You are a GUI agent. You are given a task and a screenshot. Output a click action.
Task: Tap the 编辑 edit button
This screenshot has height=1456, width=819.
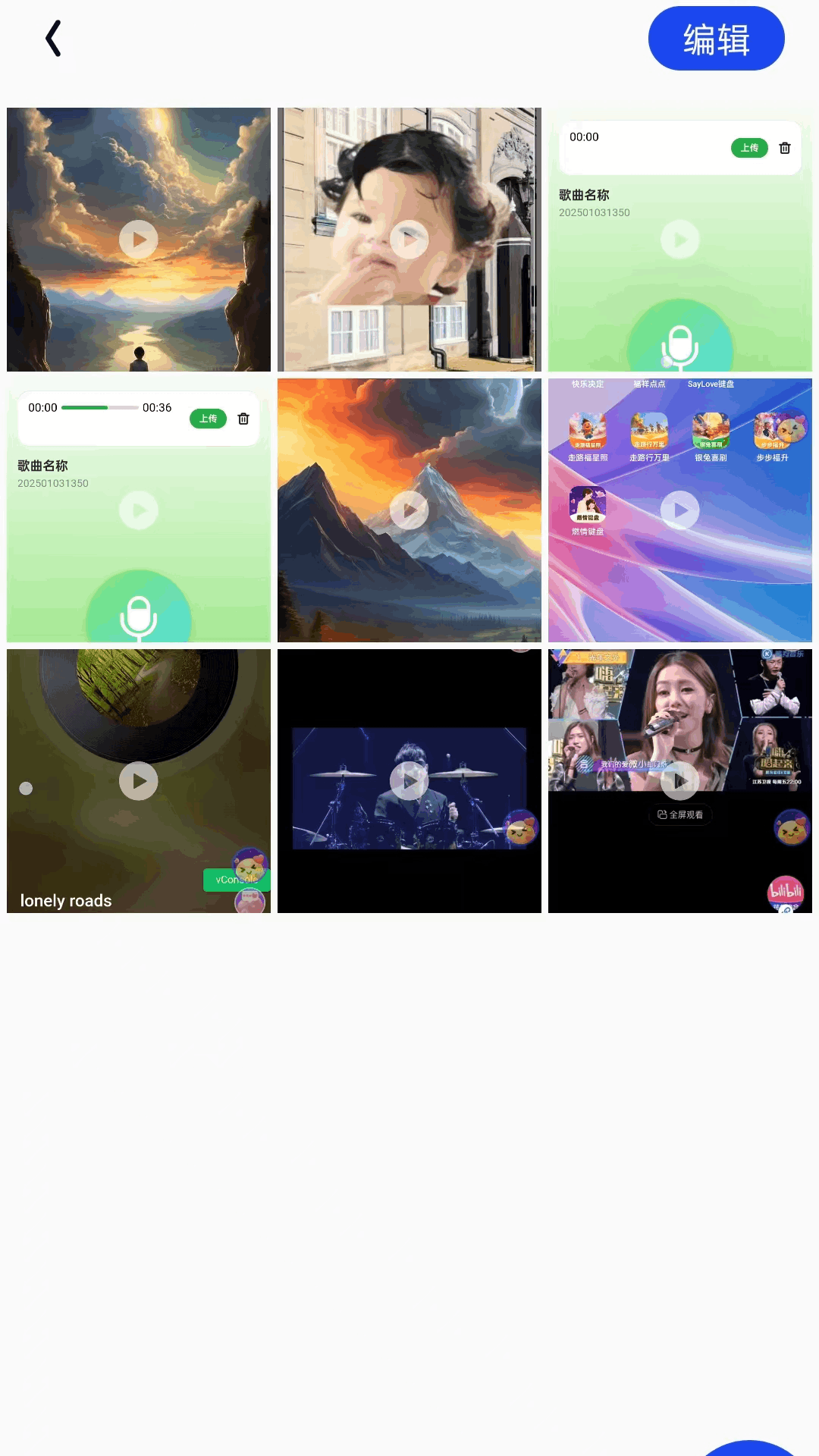pos(716,39)
